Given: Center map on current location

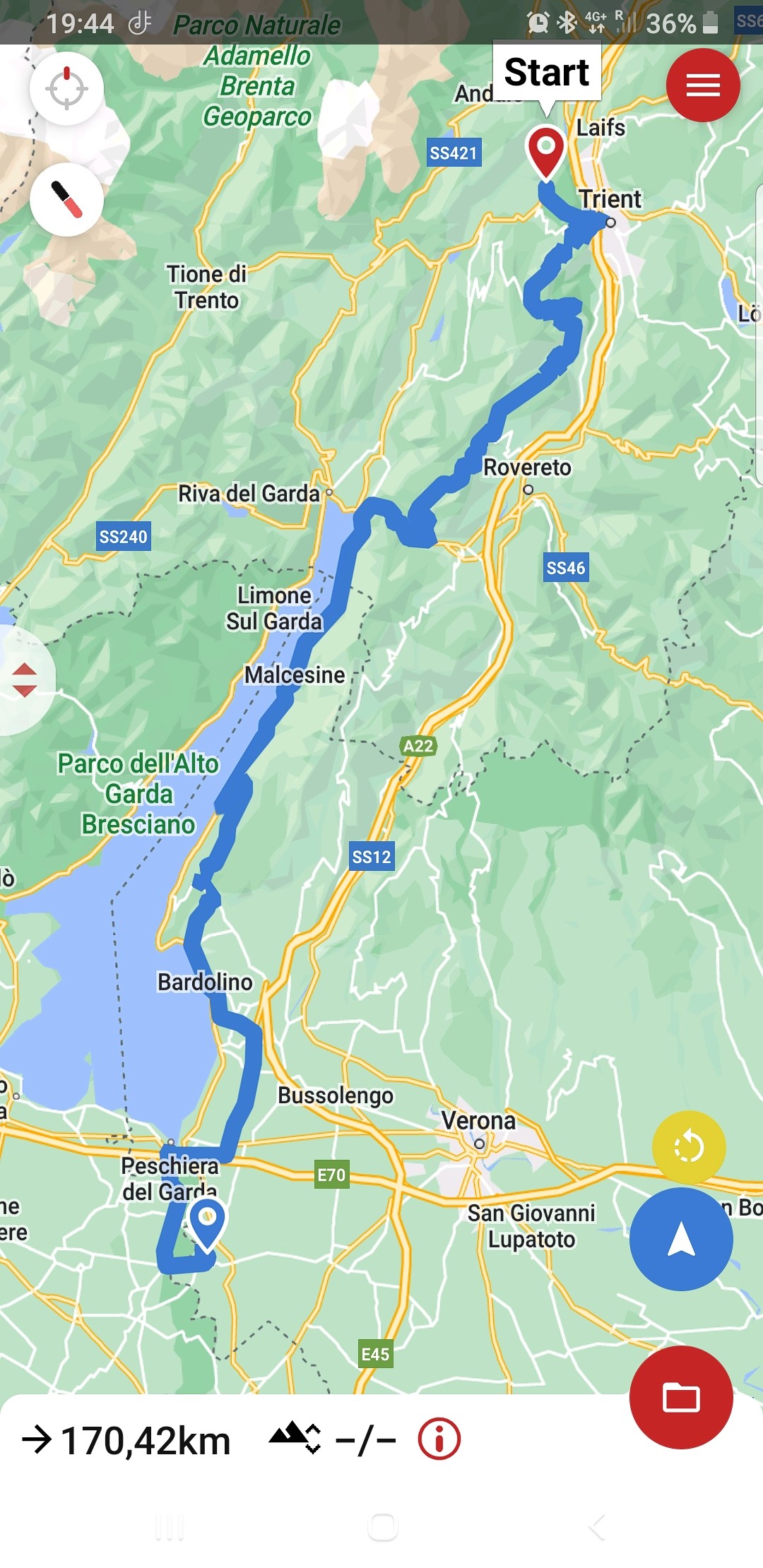Looking at the screenshot, I should pos(66,88).
